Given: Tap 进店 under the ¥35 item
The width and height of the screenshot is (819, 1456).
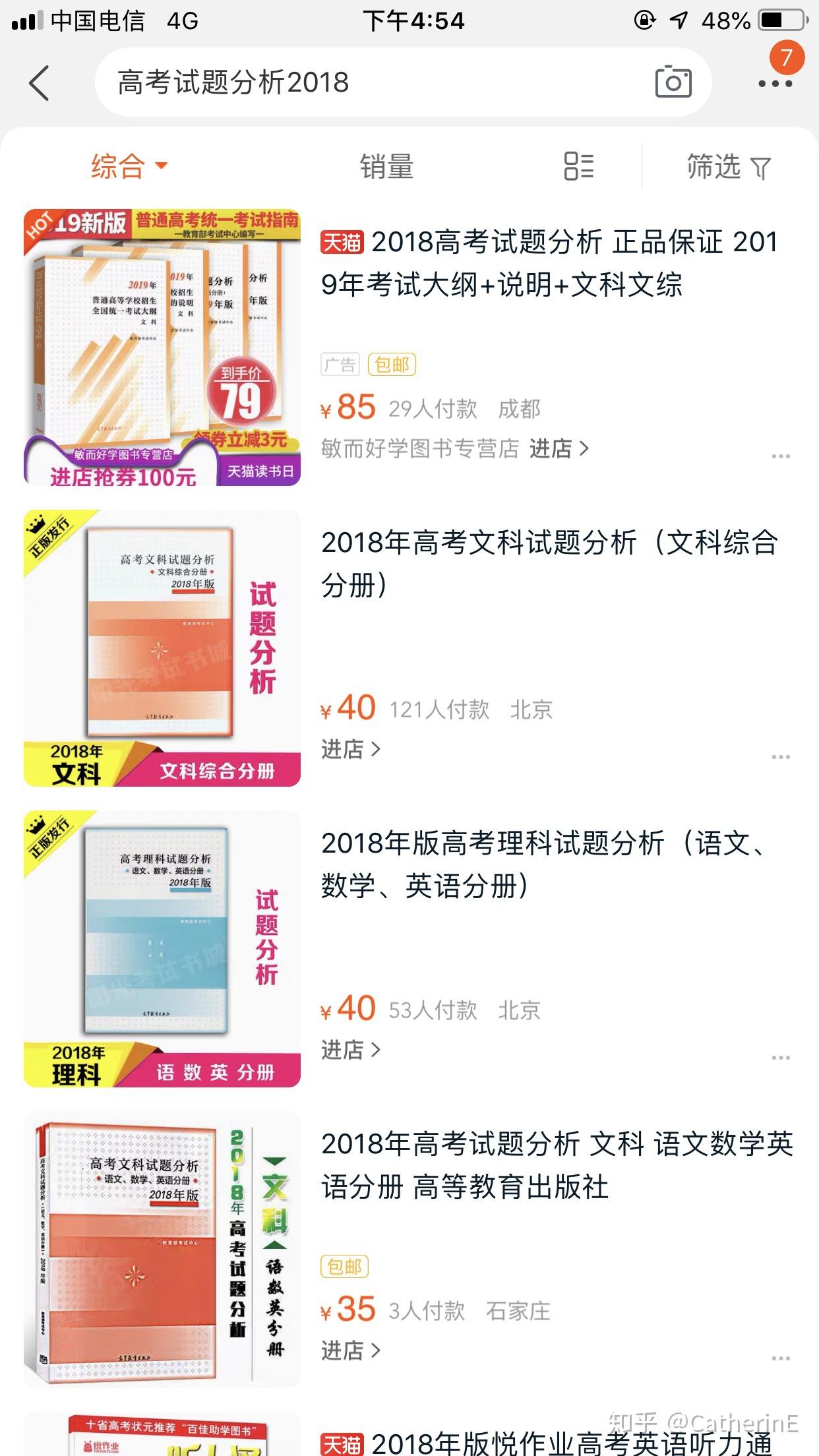Looking at the screenshot, I should pyautogui.click(x=351, y=1350).
